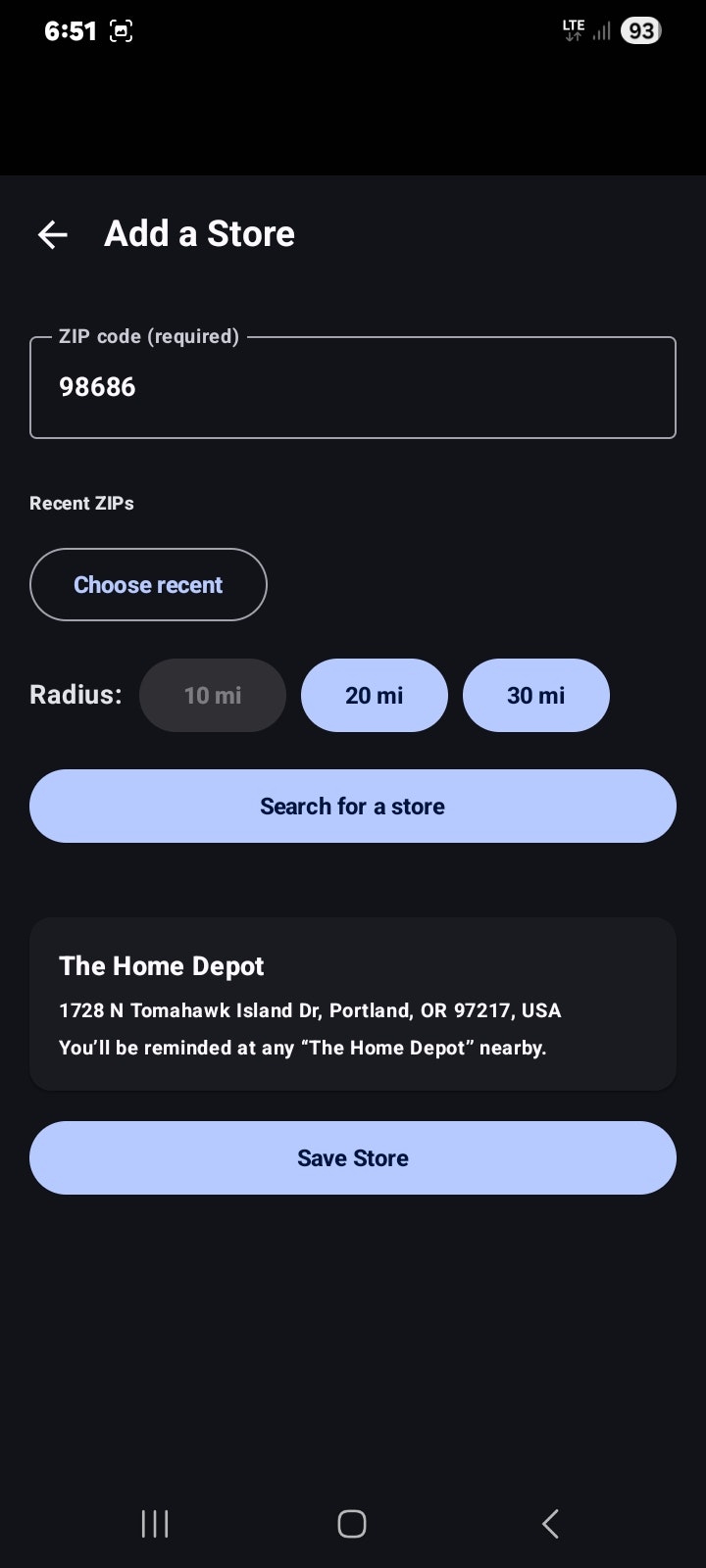
Task: Select the 10 mi radius
Action: 213,696
